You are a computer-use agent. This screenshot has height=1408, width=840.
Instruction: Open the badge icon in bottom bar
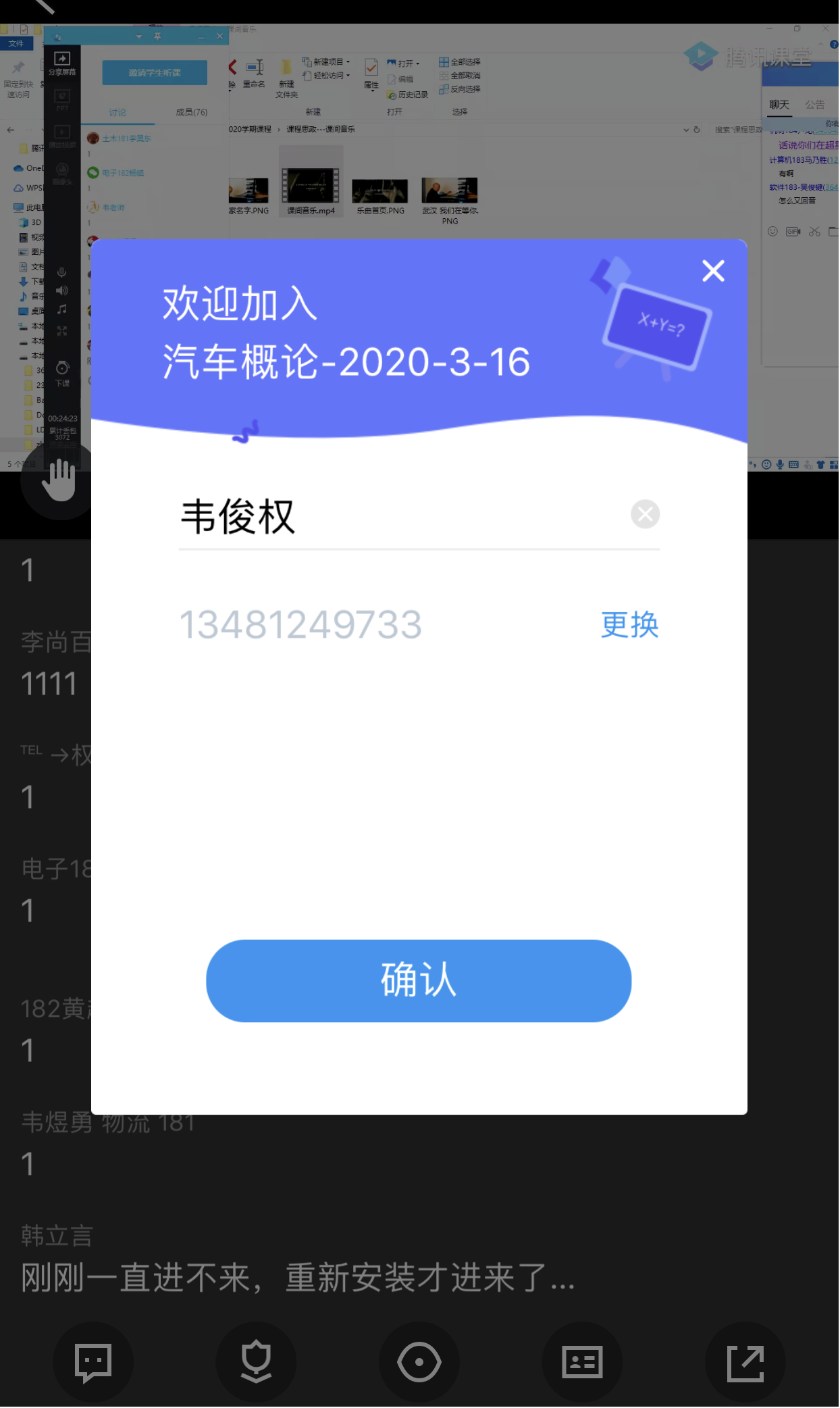tap(256, 1362)
